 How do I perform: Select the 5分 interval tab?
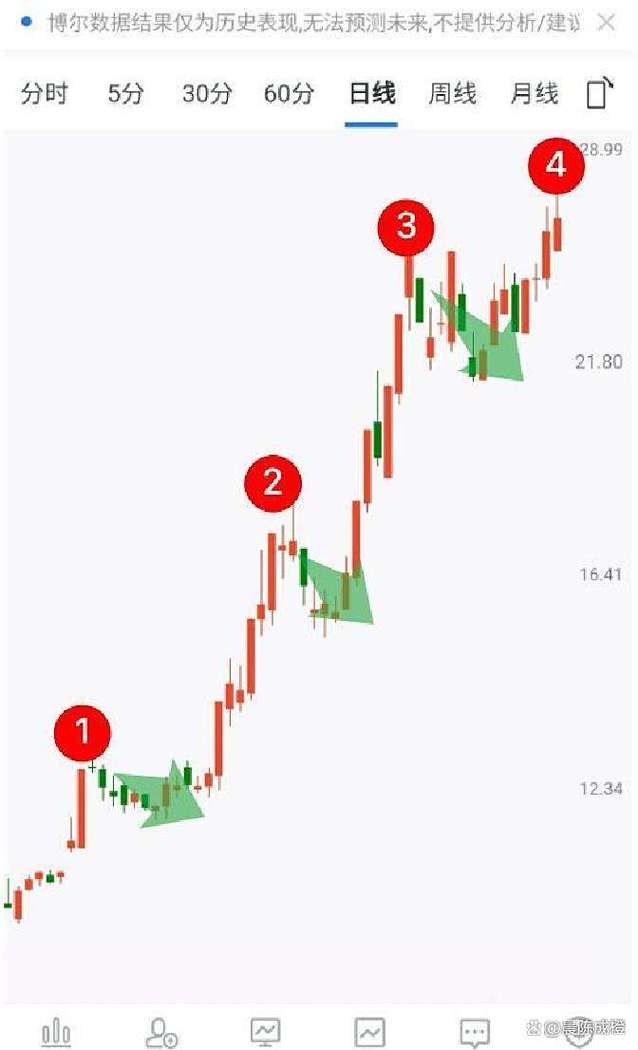[126, 94]
